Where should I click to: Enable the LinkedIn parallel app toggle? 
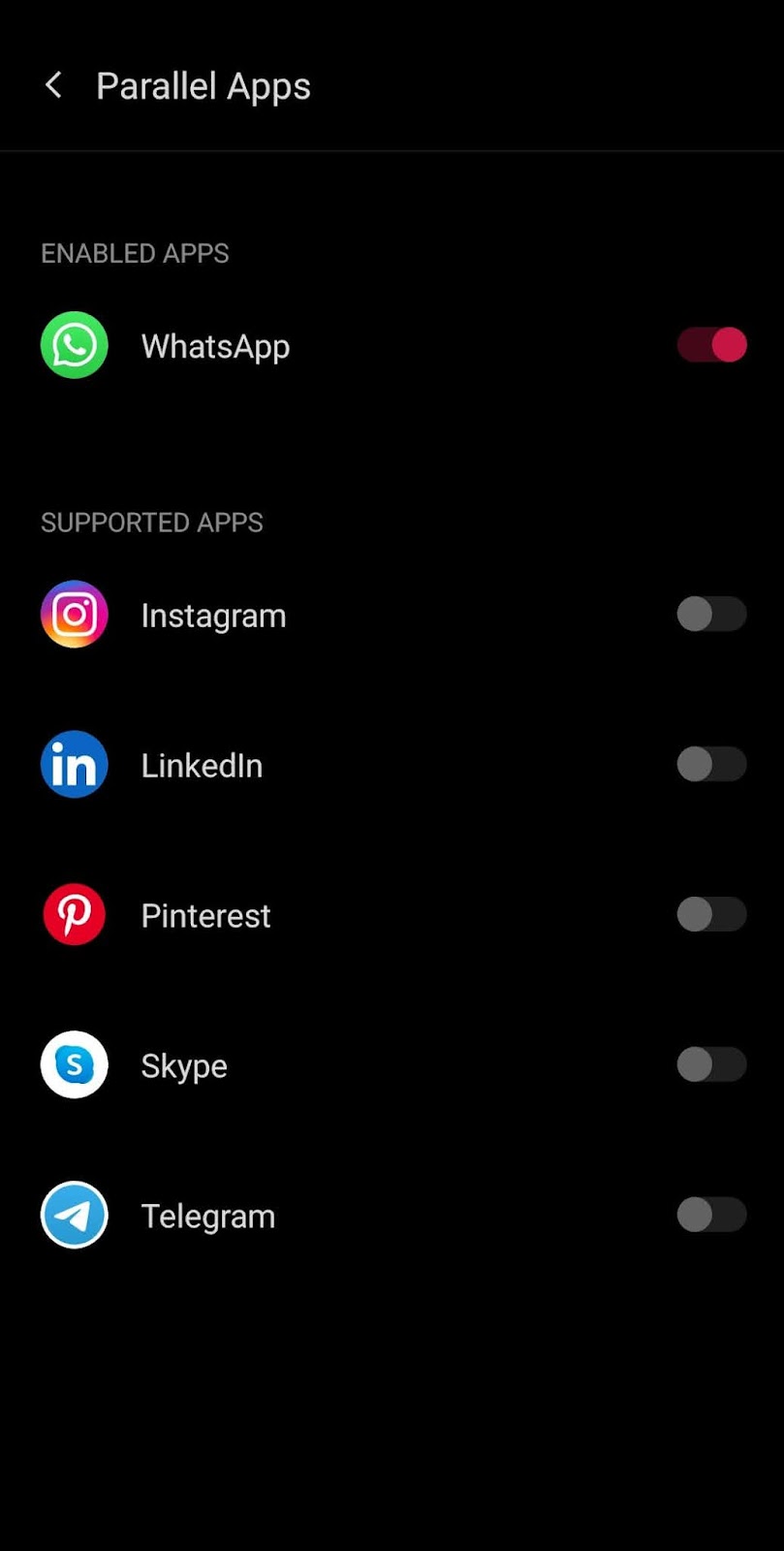coord(711,764)
